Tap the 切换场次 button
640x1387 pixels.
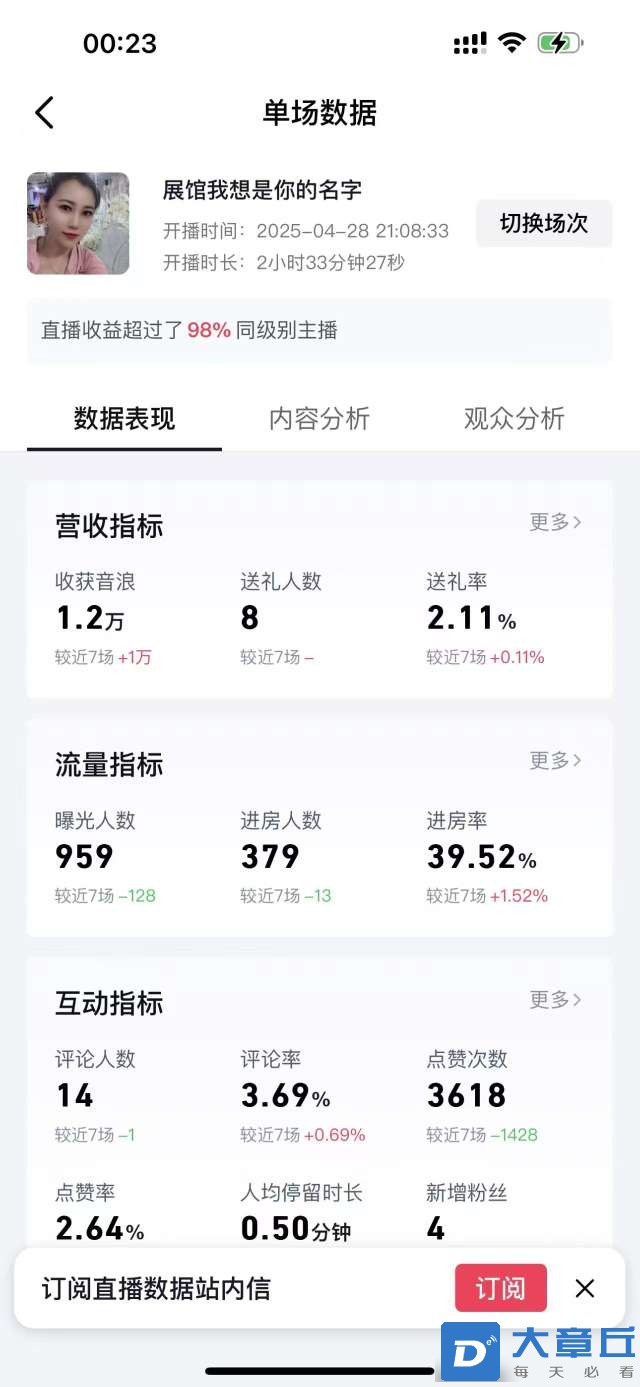(x=543, y=224)
